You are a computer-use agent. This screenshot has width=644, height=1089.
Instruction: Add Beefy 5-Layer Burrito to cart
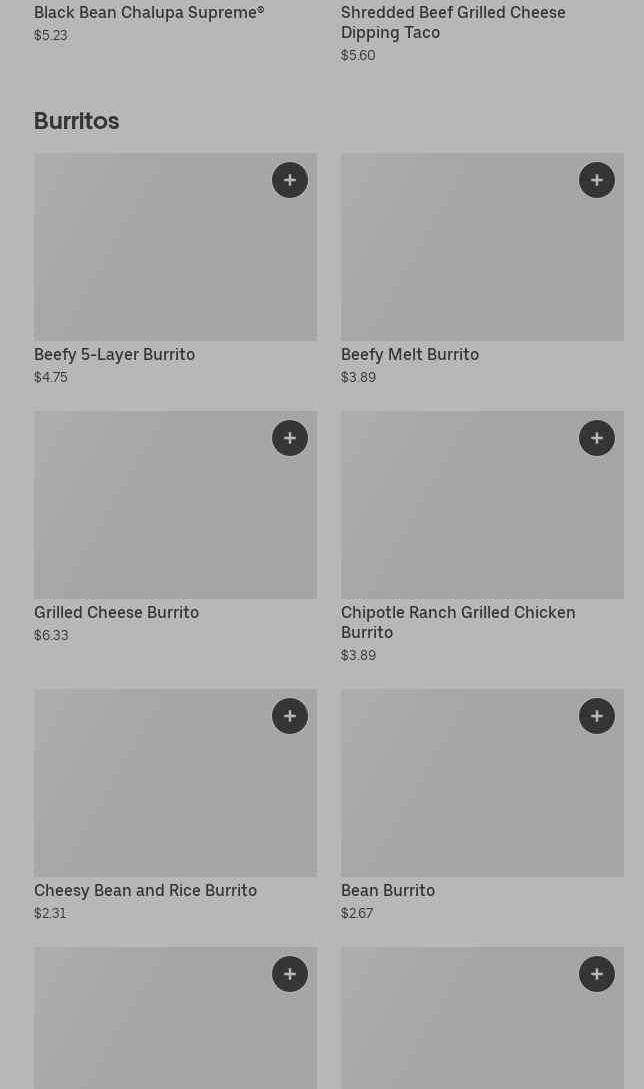[290, 180]
